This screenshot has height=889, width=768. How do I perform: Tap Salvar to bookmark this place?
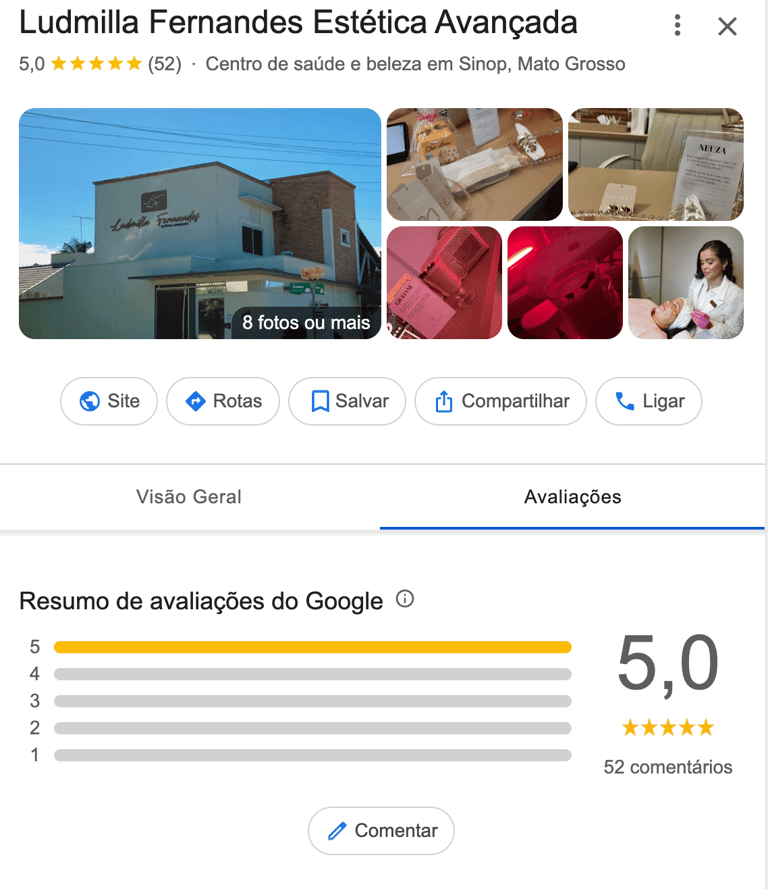click(x=347, y=401)
